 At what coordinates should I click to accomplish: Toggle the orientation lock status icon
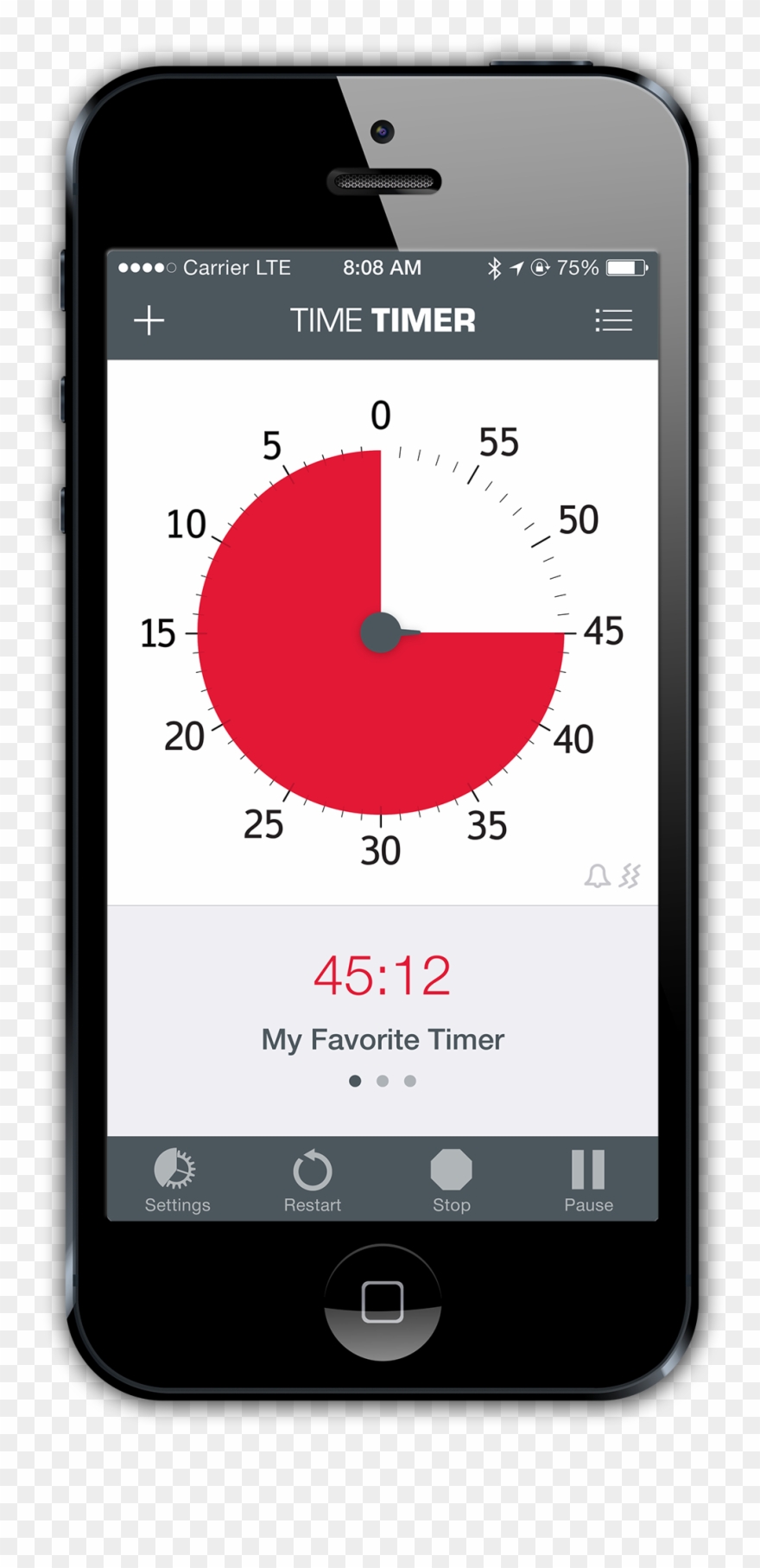(x=541, y=267)
